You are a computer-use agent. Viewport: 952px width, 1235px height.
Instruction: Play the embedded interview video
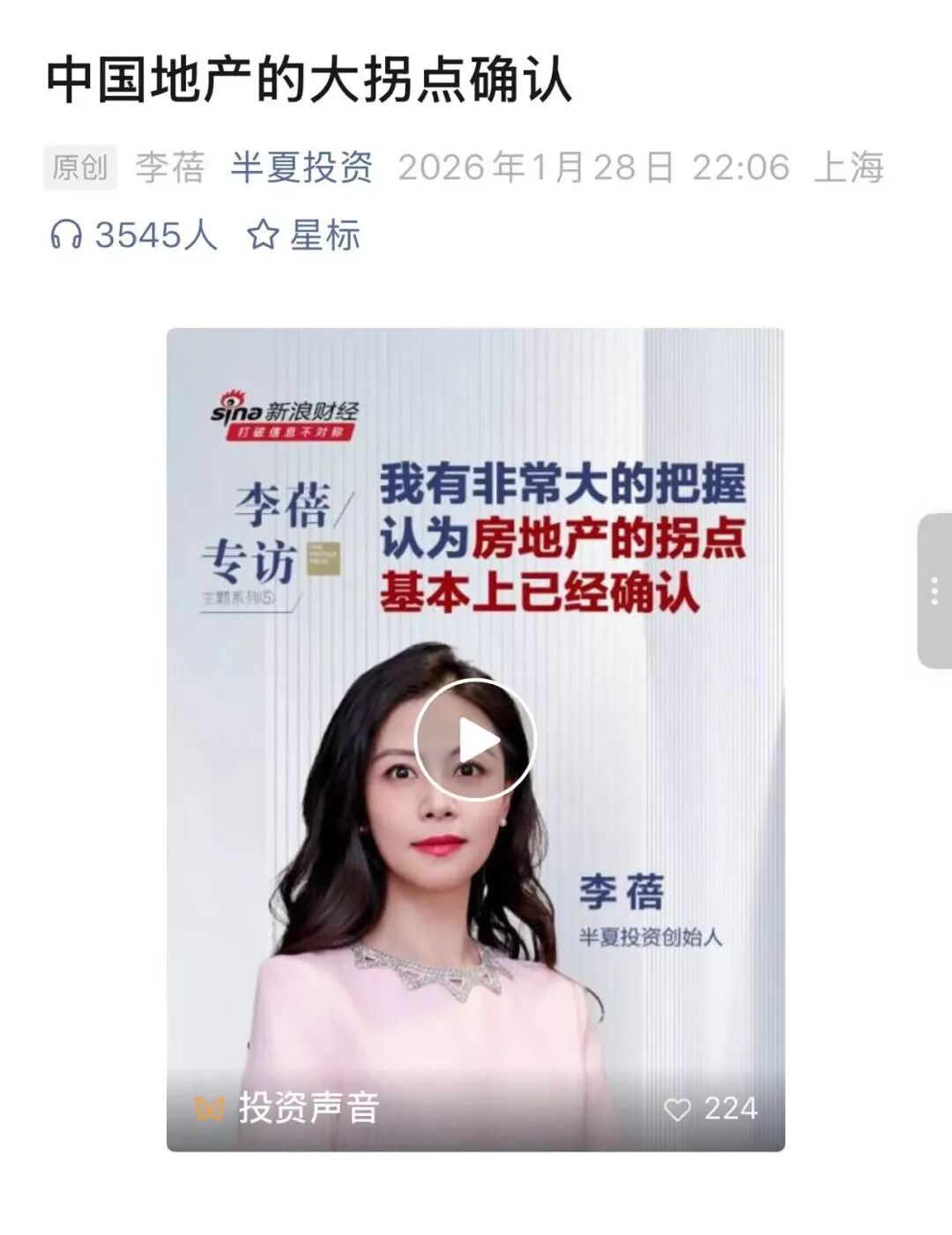tap(475, 740)
